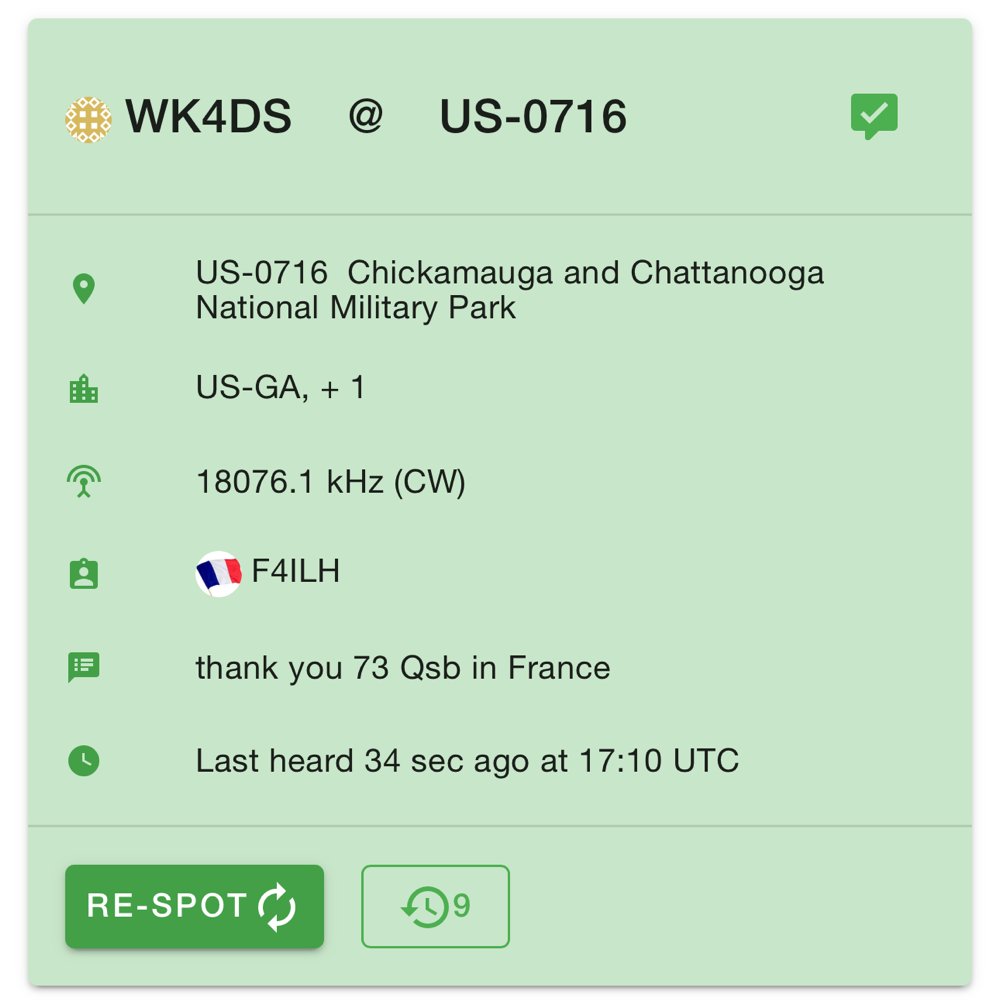The width and height of the screenshot is (1000, 1000).
Task: Open spot history showing 9 entries
Action: coord(435,906)
